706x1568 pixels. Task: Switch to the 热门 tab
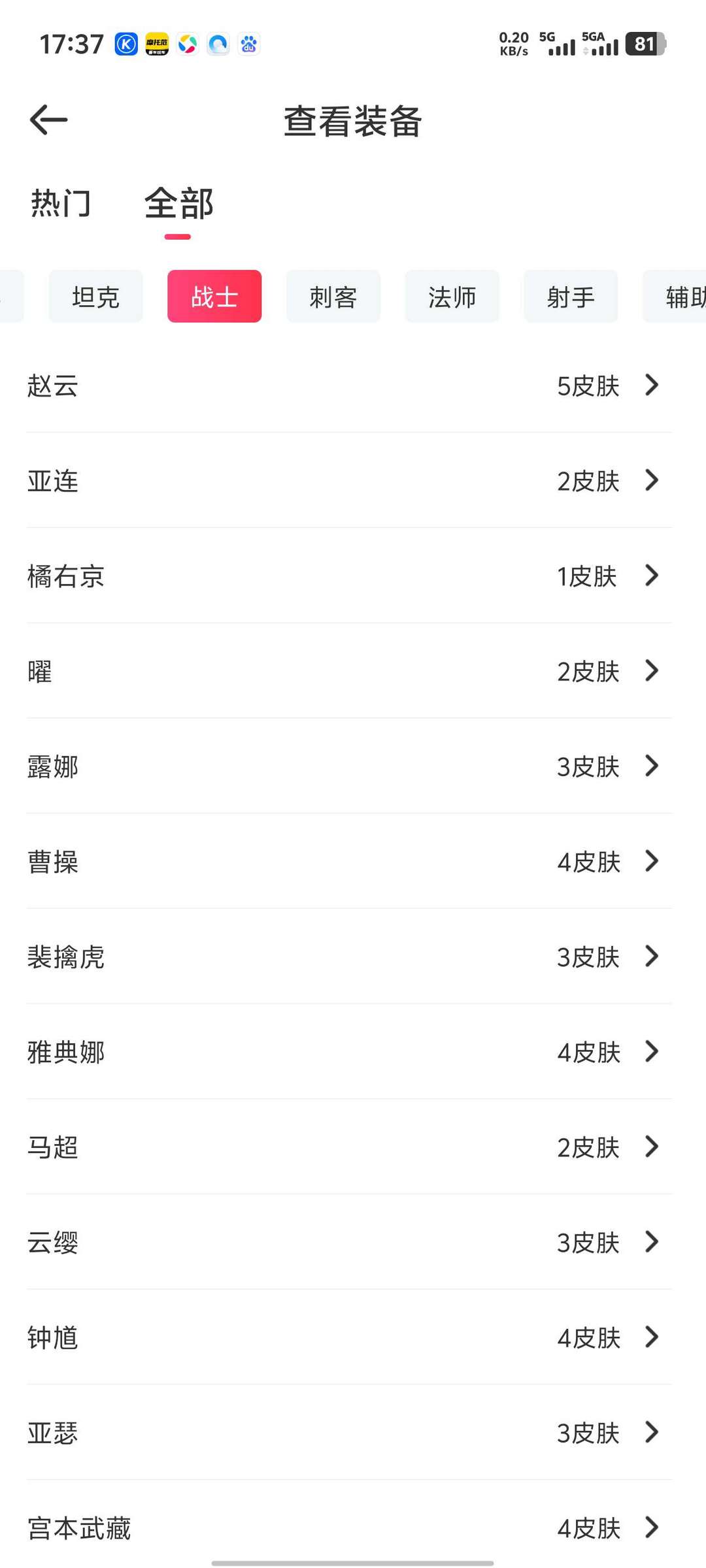pyautogui.click(x=61, y=203)
